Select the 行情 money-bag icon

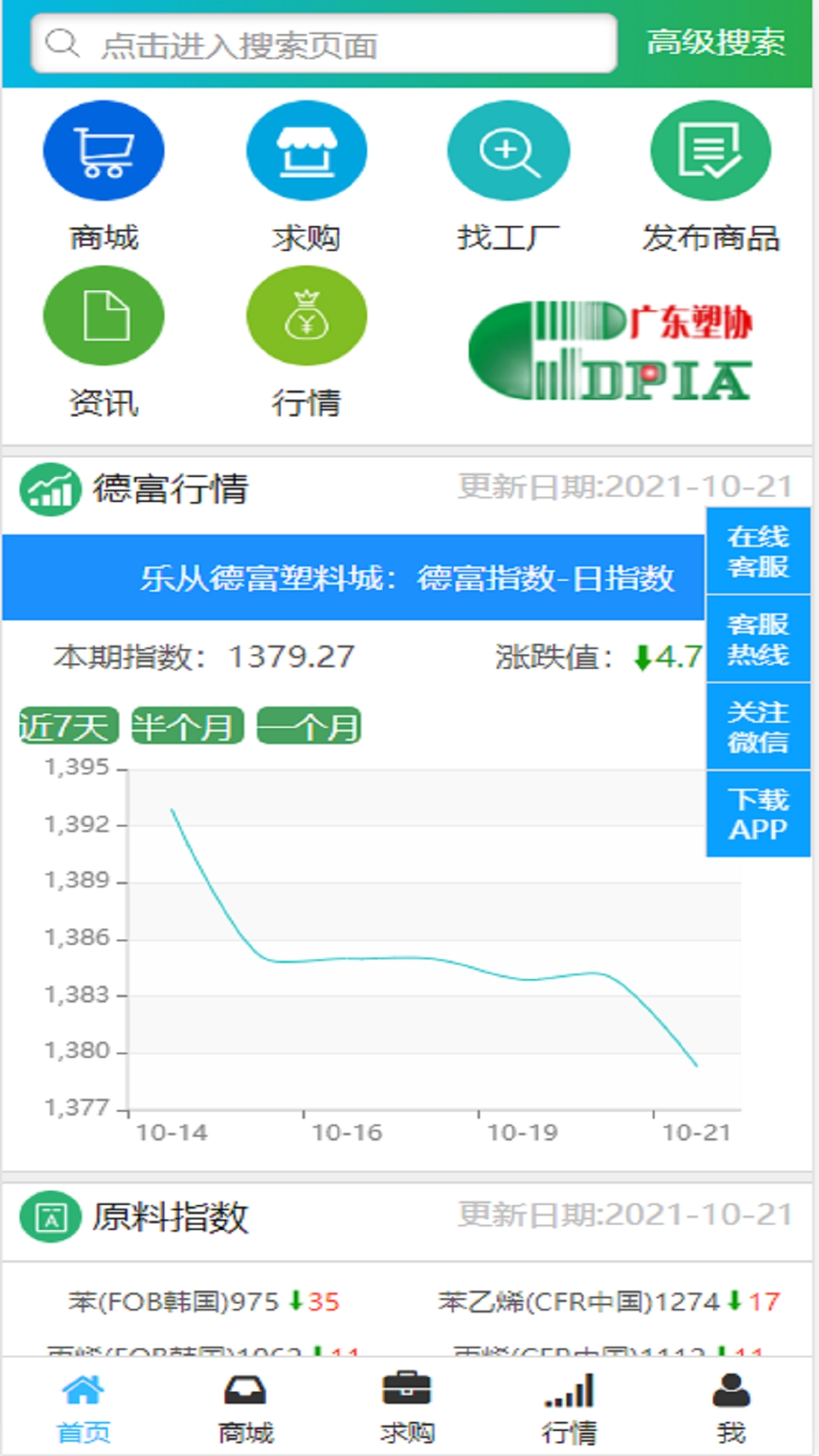306,315
